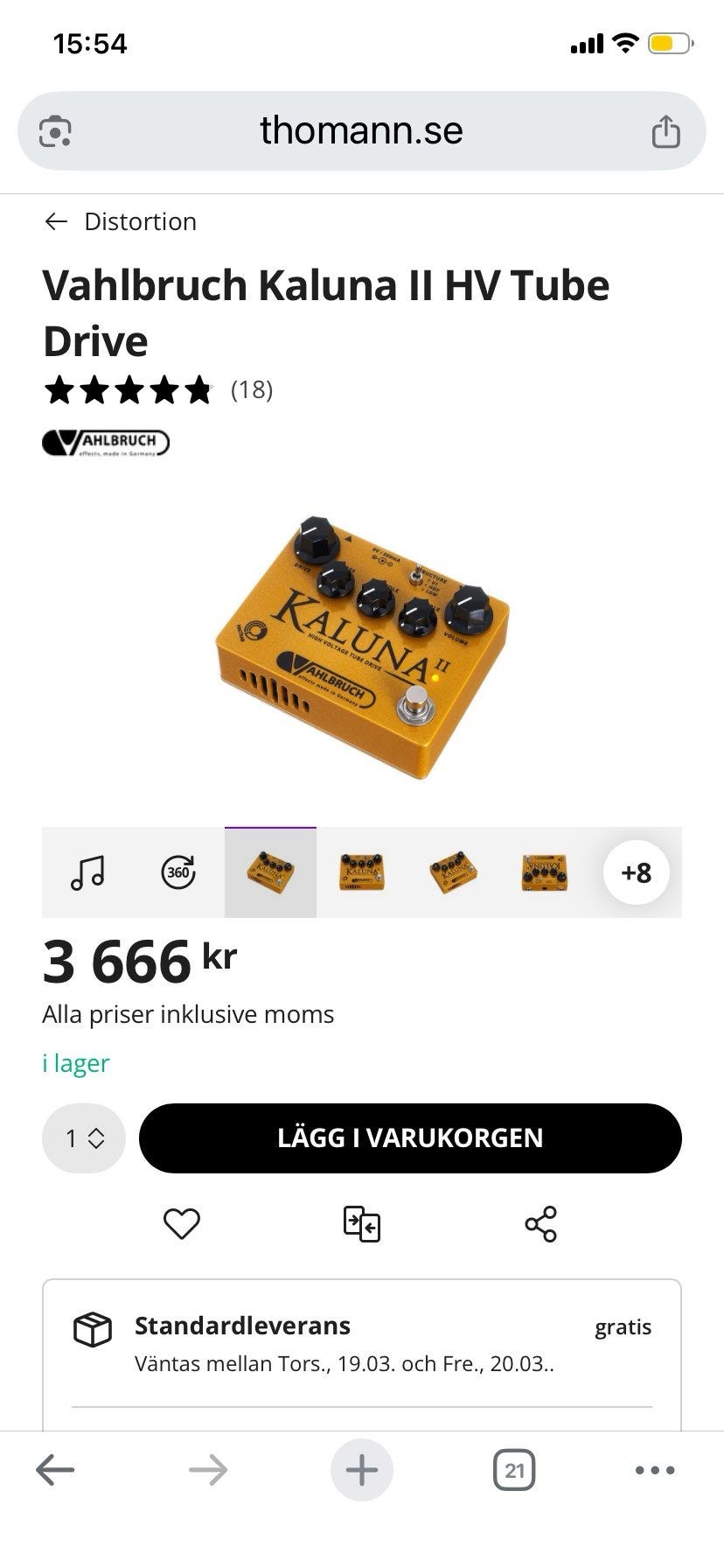Viewport: 724px width, 1568px height.
Task: Play the sound samples music icon
Action: tap(87, 872)
